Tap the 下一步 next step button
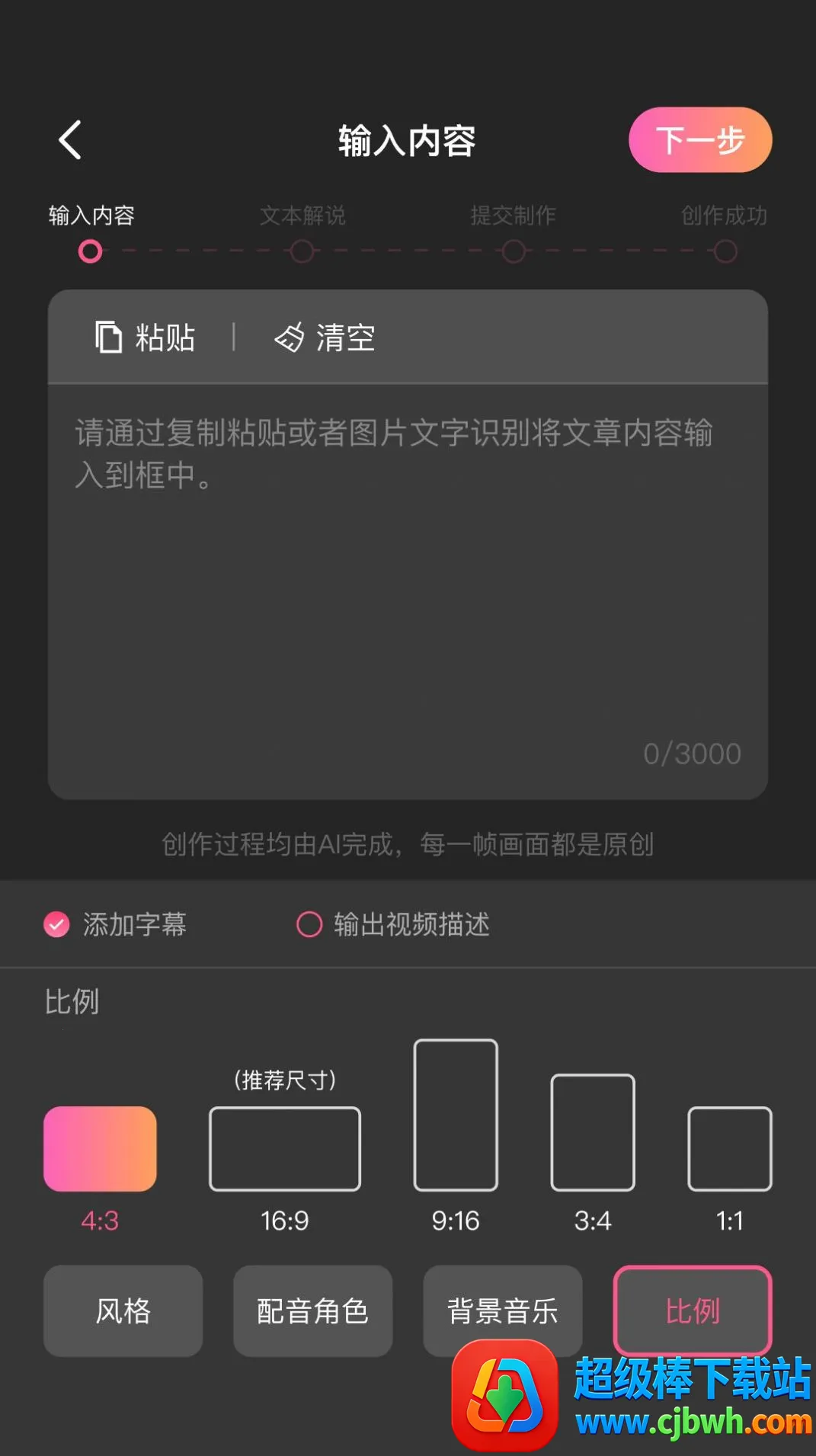 pyautogui.click(x=699, y=140)
